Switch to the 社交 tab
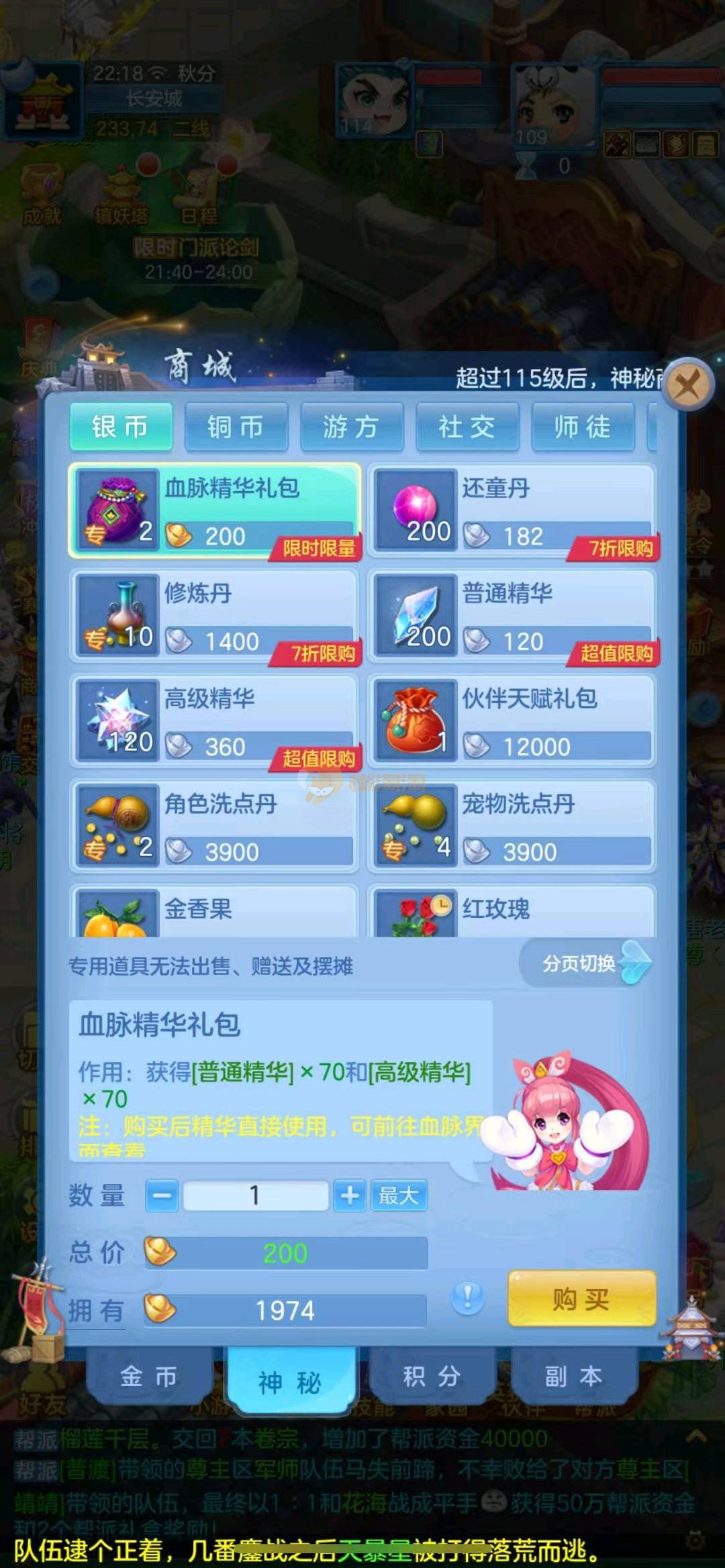 pos(467,427)
